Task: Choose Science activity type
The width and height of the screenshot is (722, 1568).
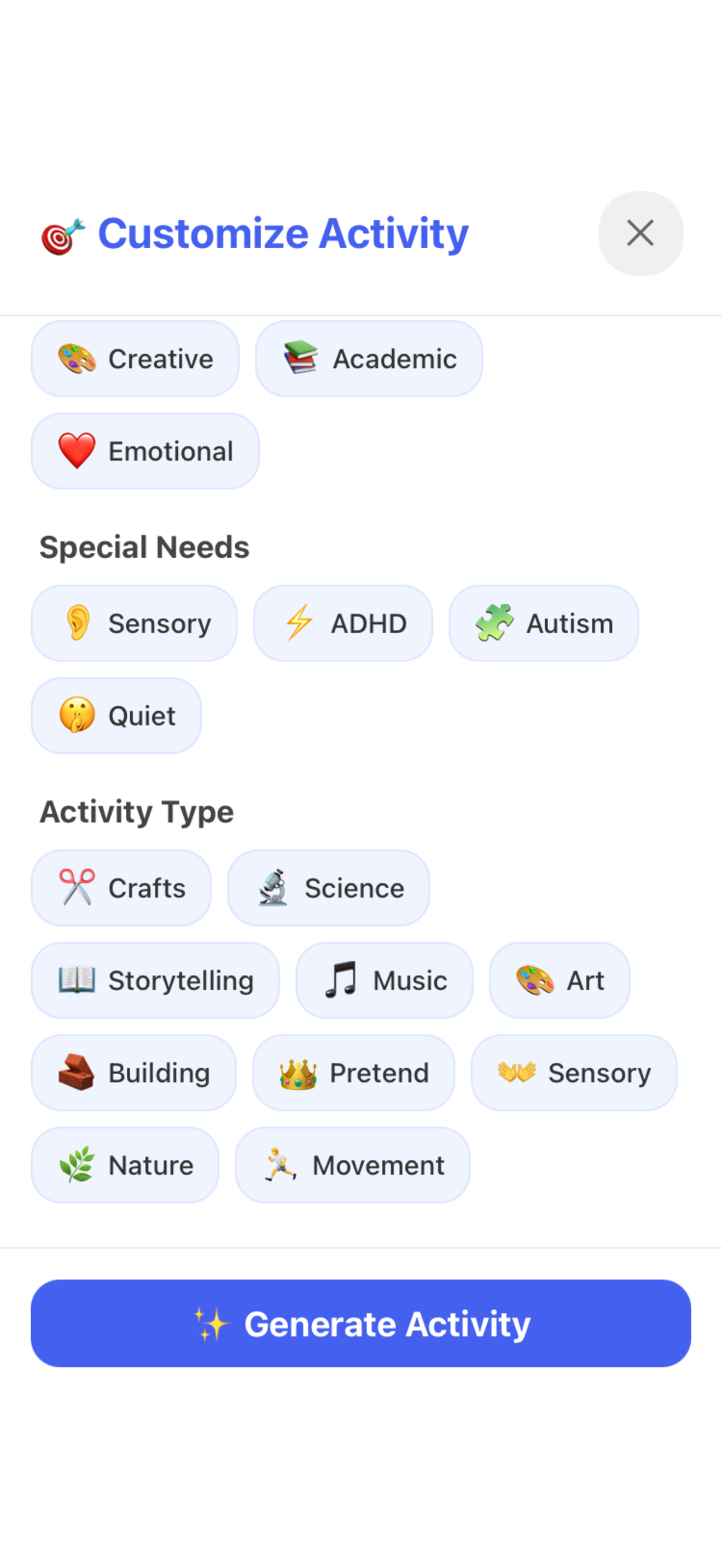Action: tap(329, 888)
